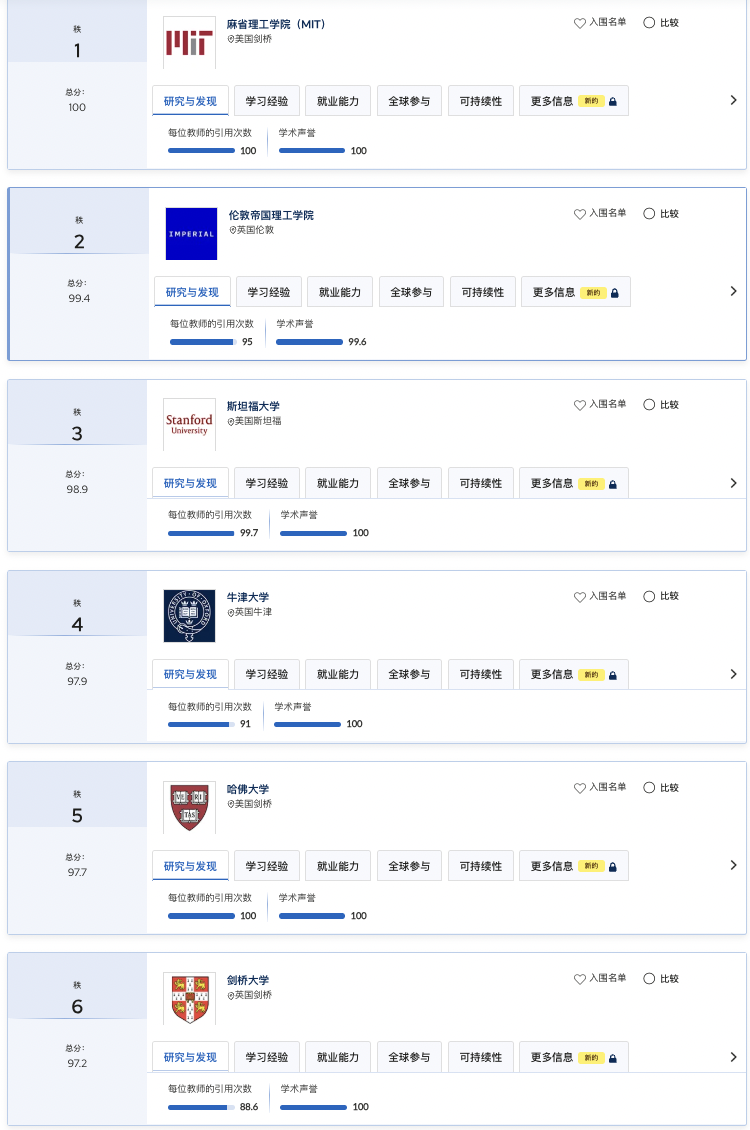750x1130 pixels.
Task: Open the locked 更多信息 tab for 哈佛大学
Action: 573,866
